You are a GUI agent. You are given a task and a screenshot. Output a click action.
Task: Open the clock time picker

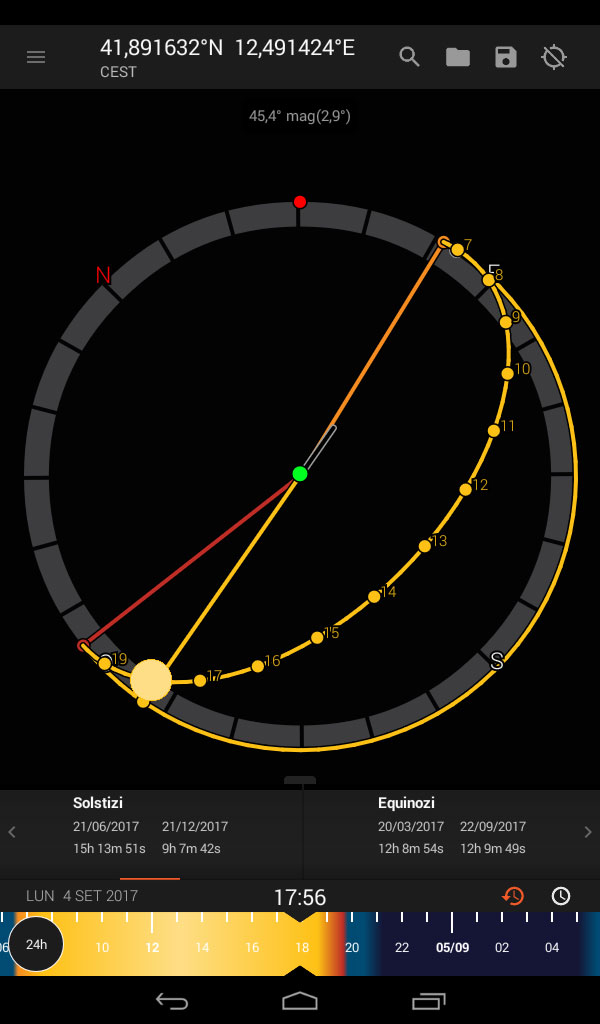pos(561,896)
